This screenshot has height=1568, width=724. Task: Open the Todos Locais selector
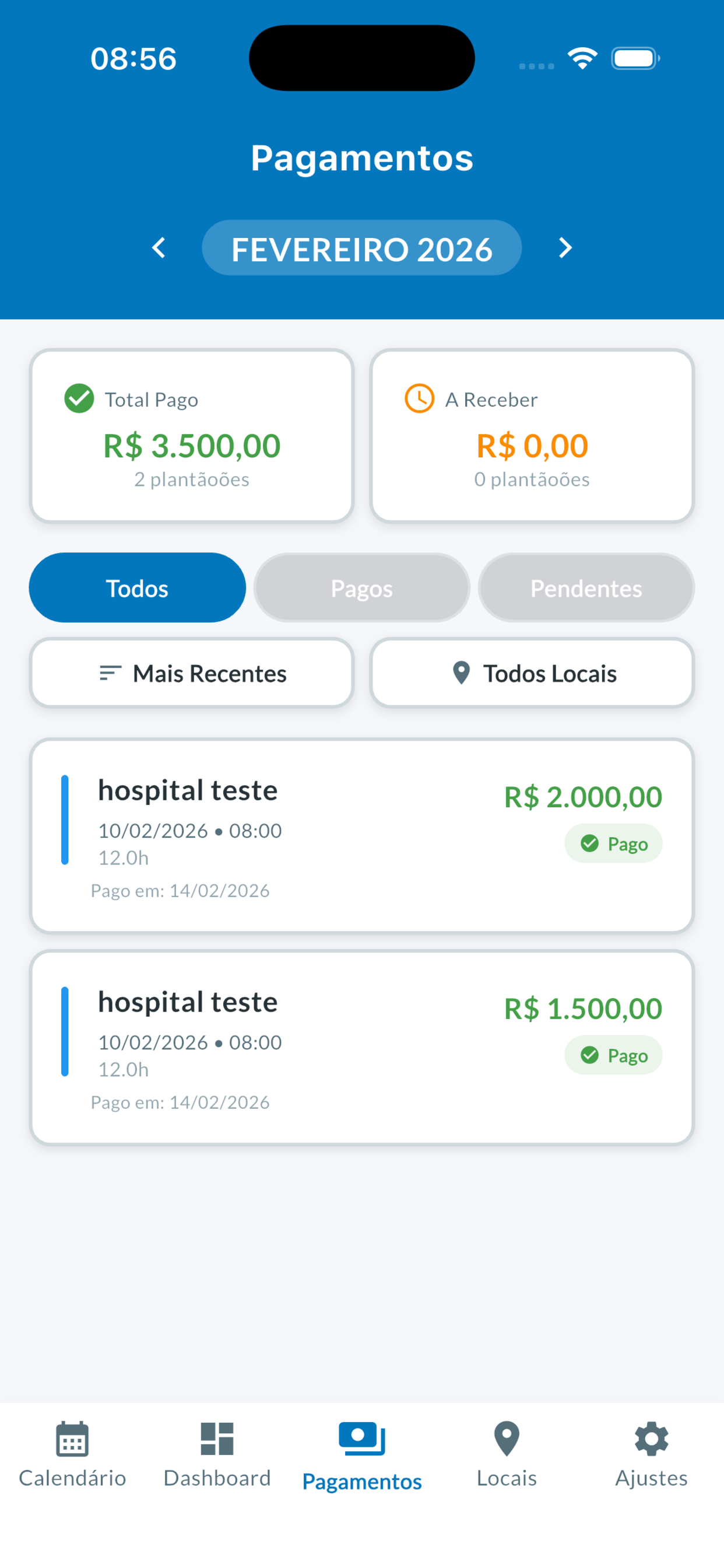[x=531, y=673]
